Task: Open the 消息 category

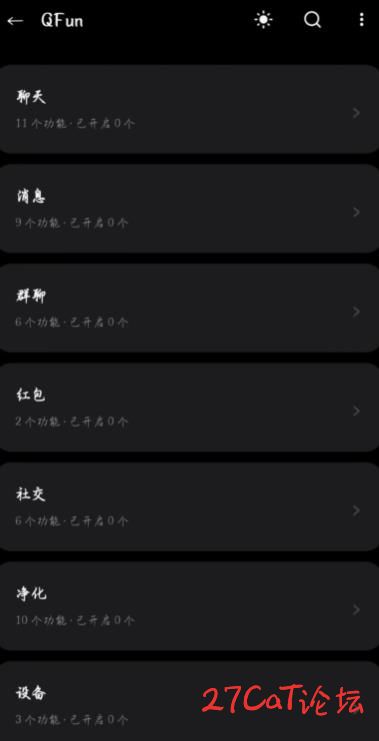Action: pyautogui.click(x=190, y=208)
